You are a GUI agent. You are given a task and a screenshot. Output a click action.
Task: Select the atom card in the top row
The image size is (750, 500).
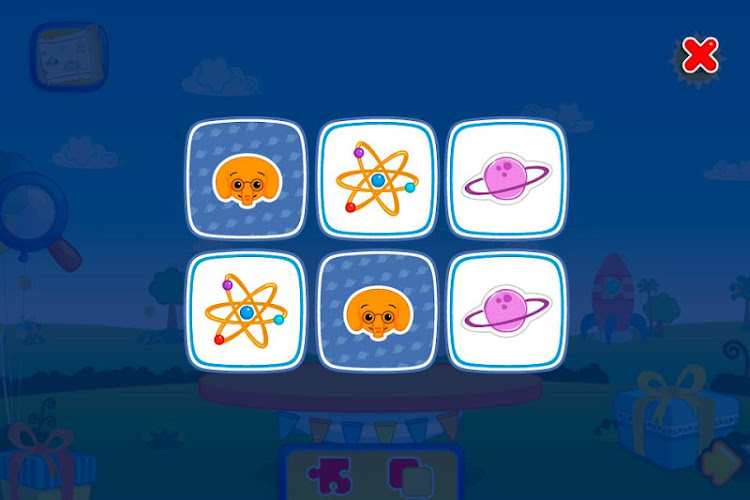tap(377, 179)
